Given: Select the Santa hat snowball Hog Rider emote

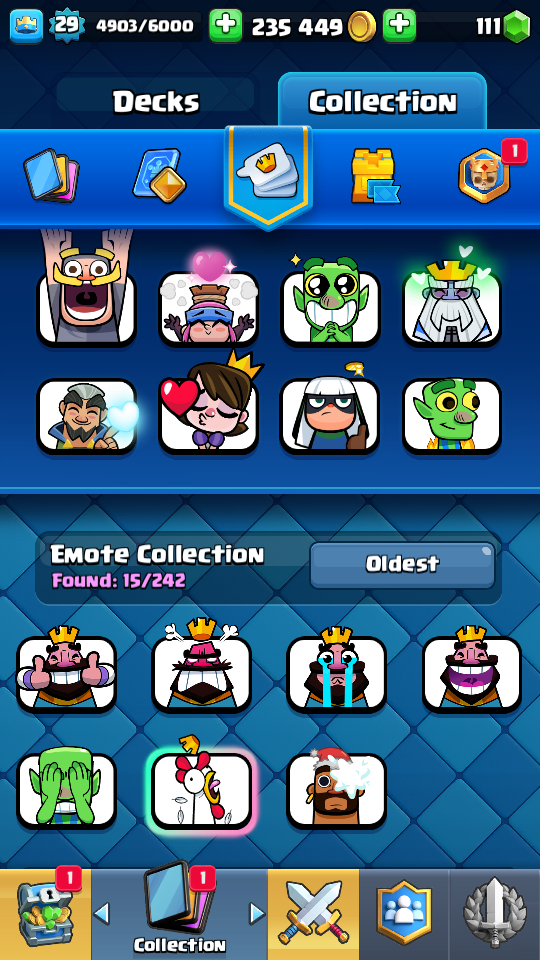Looking at the screenshot, I should (x=337, y=788).
